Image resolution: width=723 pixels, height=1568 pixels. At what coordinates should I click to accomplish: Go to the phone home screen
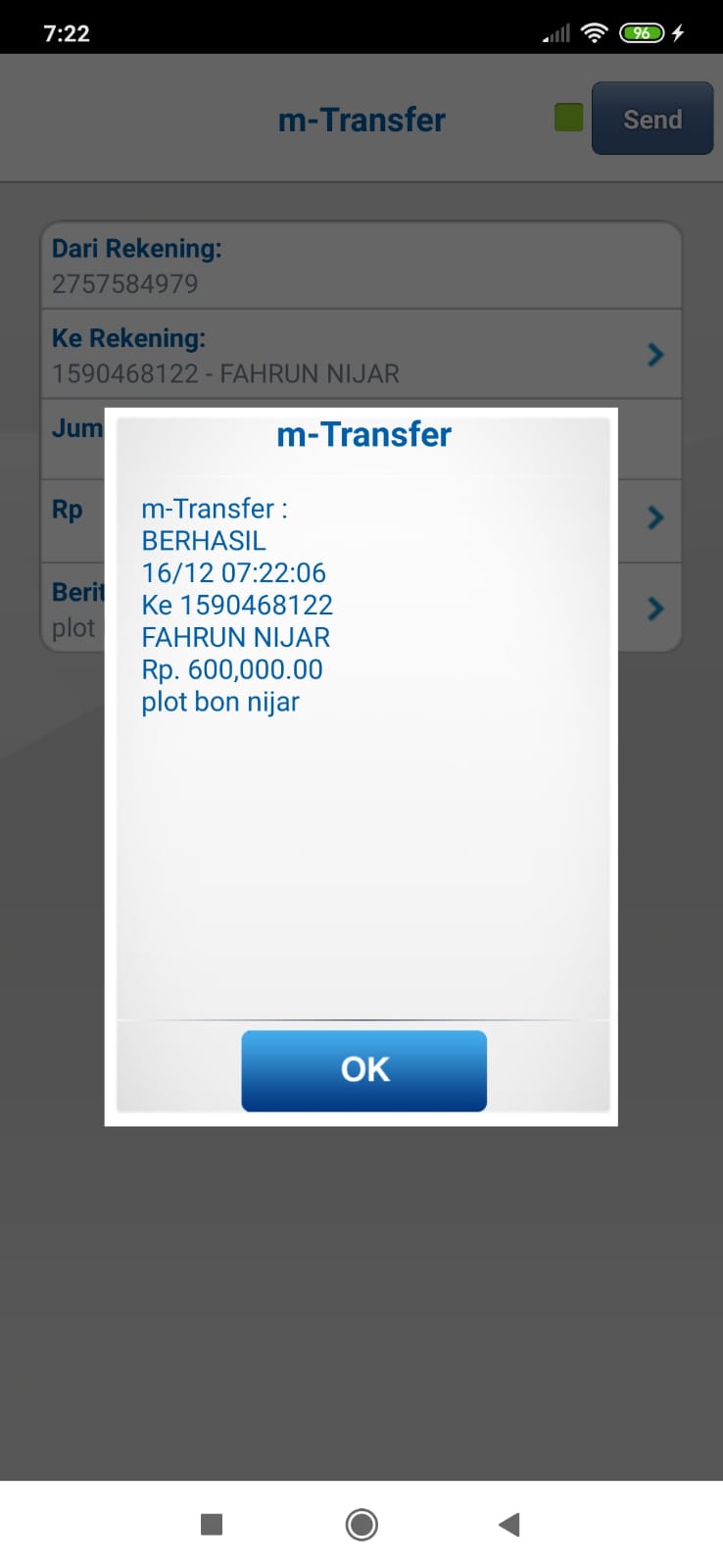[361, 1524]
